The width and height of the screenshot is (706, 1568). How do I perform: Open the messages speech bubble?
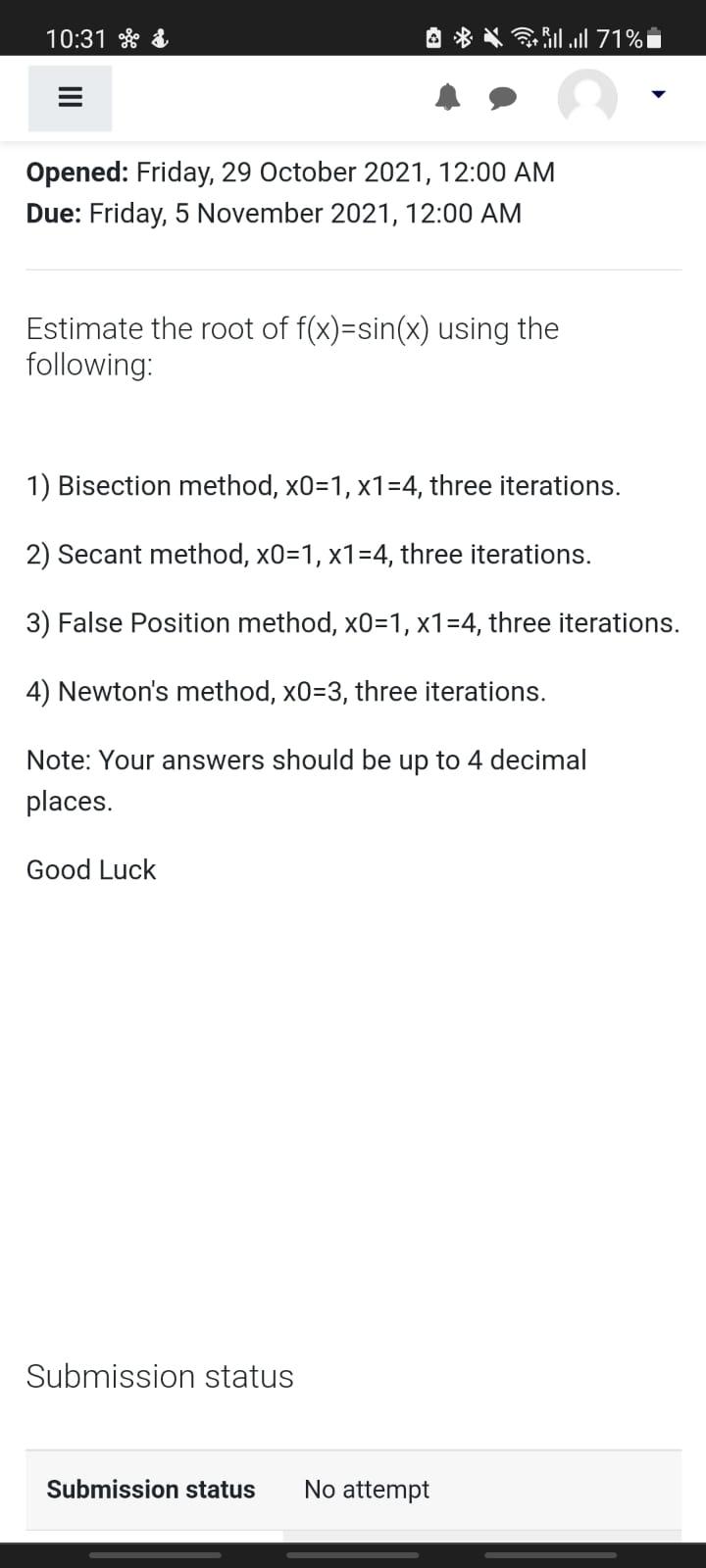[x=503, y=97]
